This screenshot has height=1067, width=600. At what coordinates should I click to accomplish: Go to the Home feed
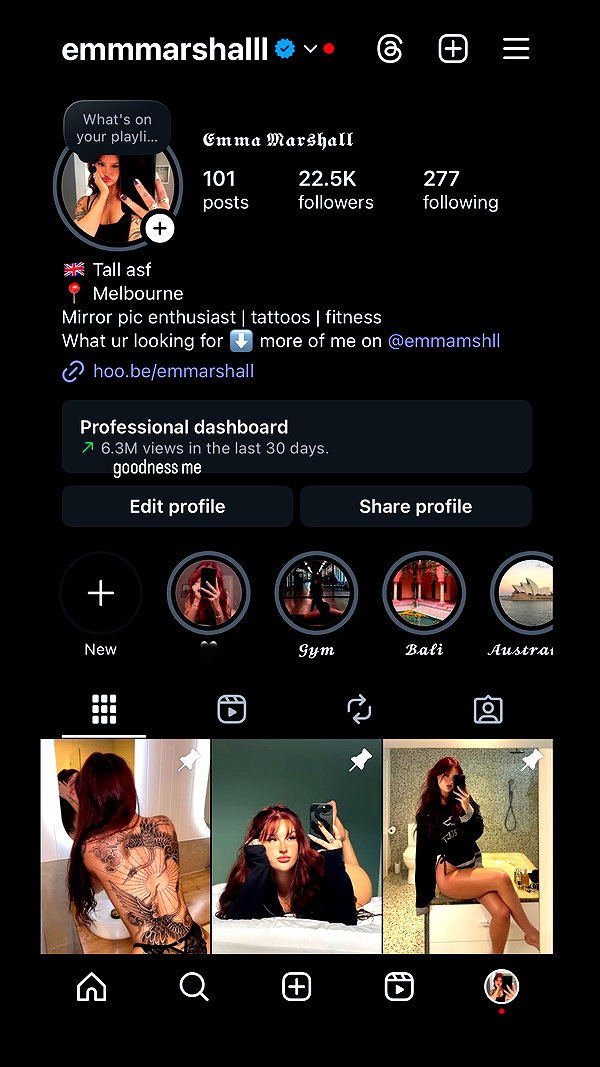pyautogui.click(x=92, y=987)
